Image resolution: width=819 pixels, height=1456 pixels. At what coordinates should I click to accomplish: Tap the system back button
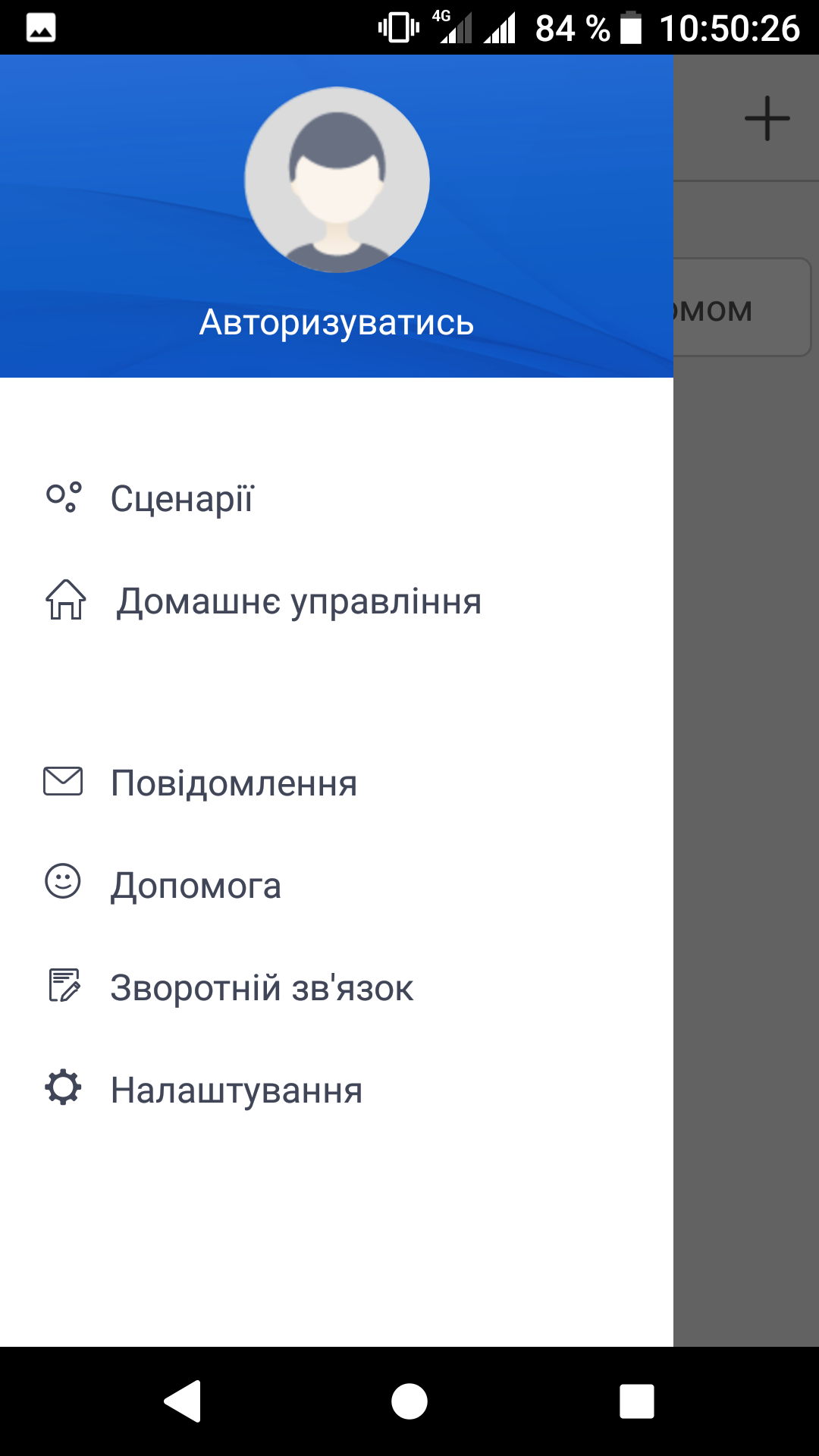click(x=182, y=1401)
